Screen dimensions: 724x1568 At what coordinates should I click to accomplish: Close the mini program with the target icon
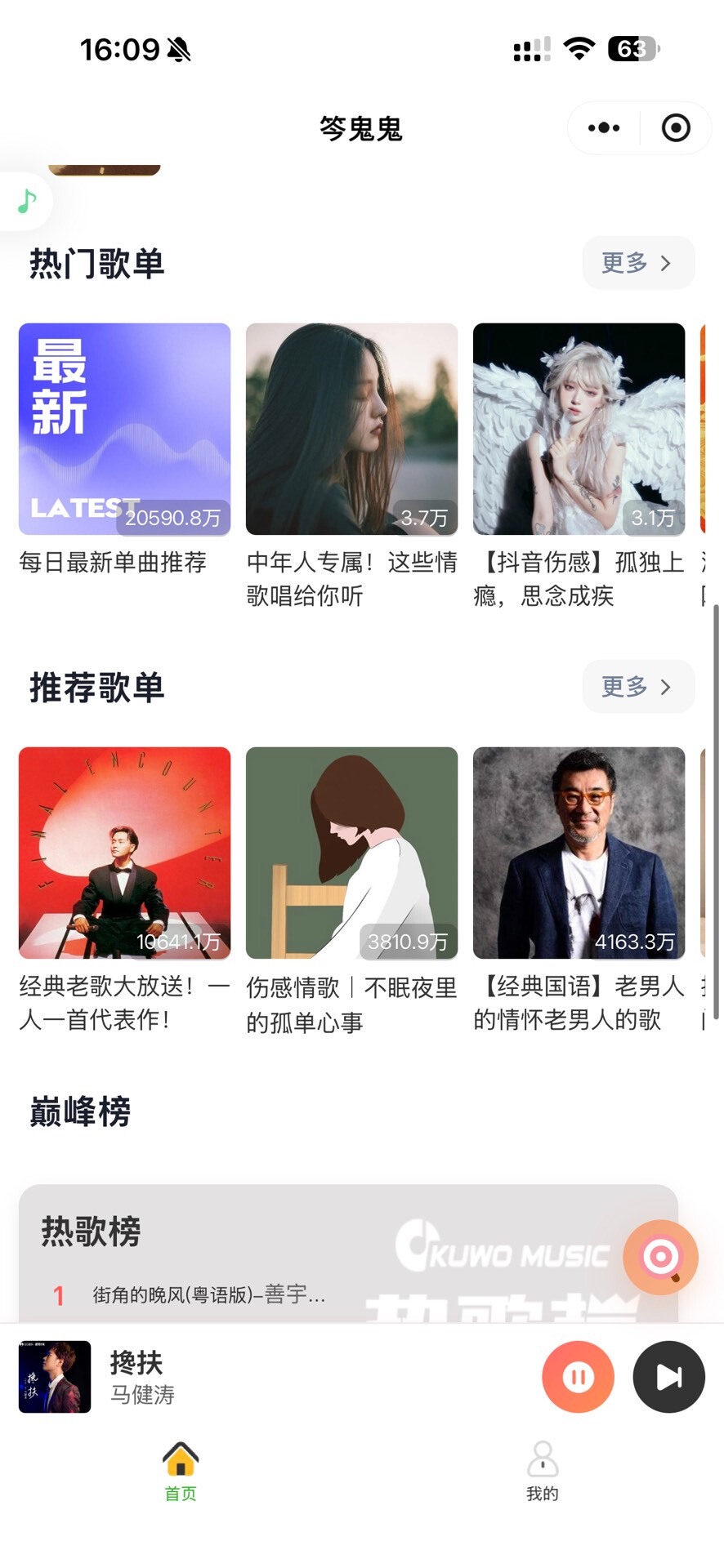click(x=676, y=128)
